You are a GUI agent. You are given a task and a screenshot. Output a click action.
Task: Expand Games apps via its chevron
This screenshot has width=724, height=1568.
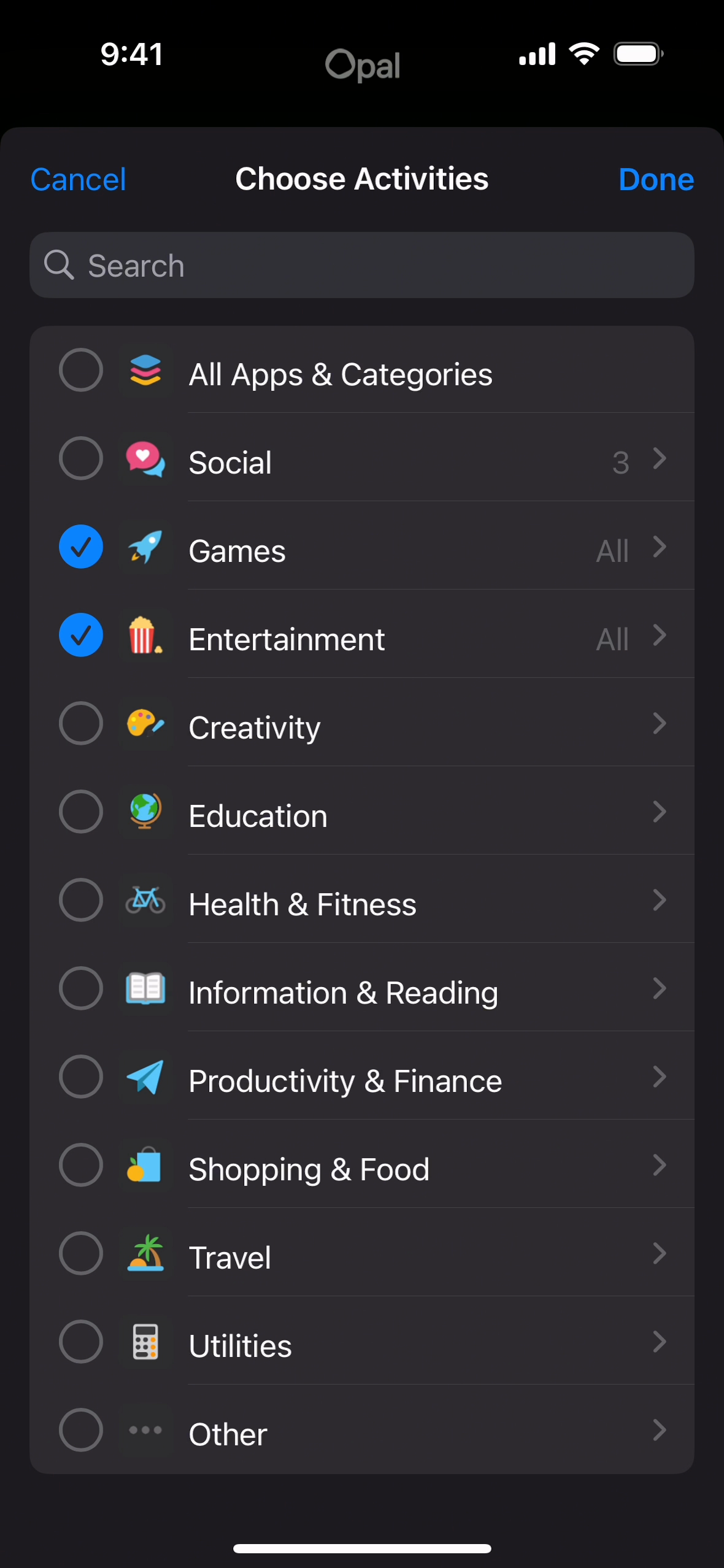[660, 547]
